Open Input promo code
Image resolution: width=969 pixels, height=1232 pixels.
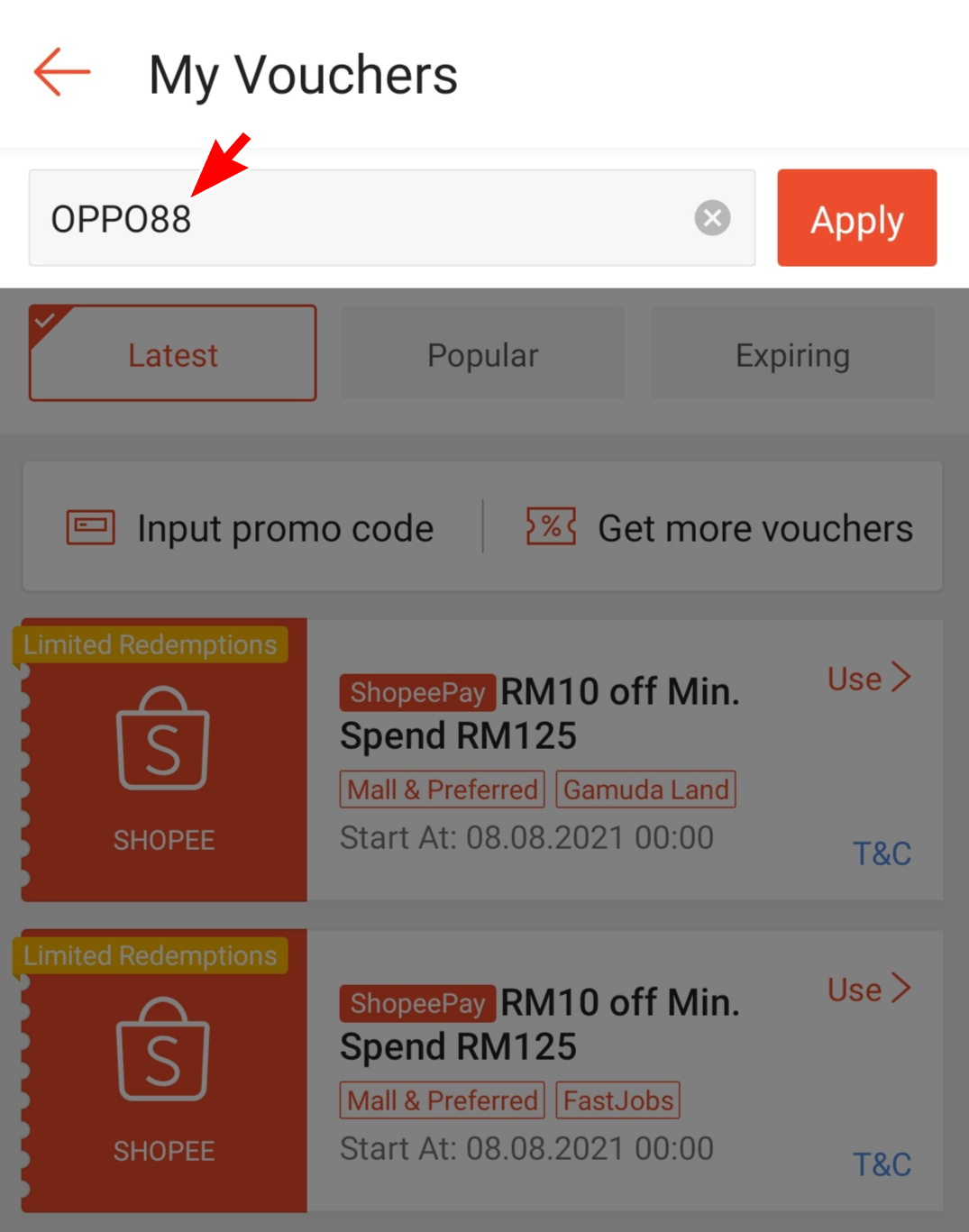[x=251, y=528]
